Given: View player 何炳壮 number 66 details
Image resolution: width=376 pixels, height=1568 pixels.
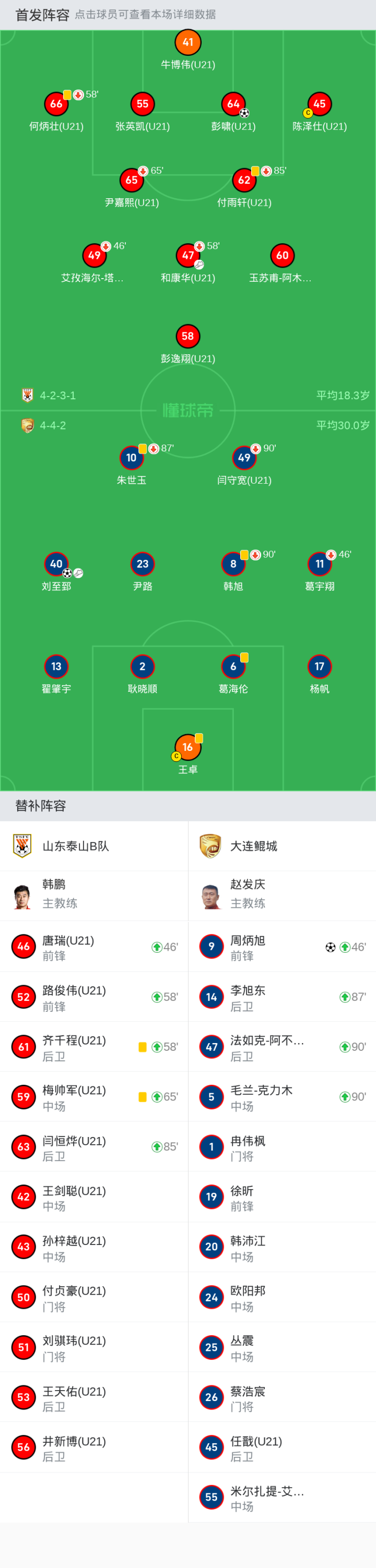Looking at the screenshot, I should click(x=56, y=104).
